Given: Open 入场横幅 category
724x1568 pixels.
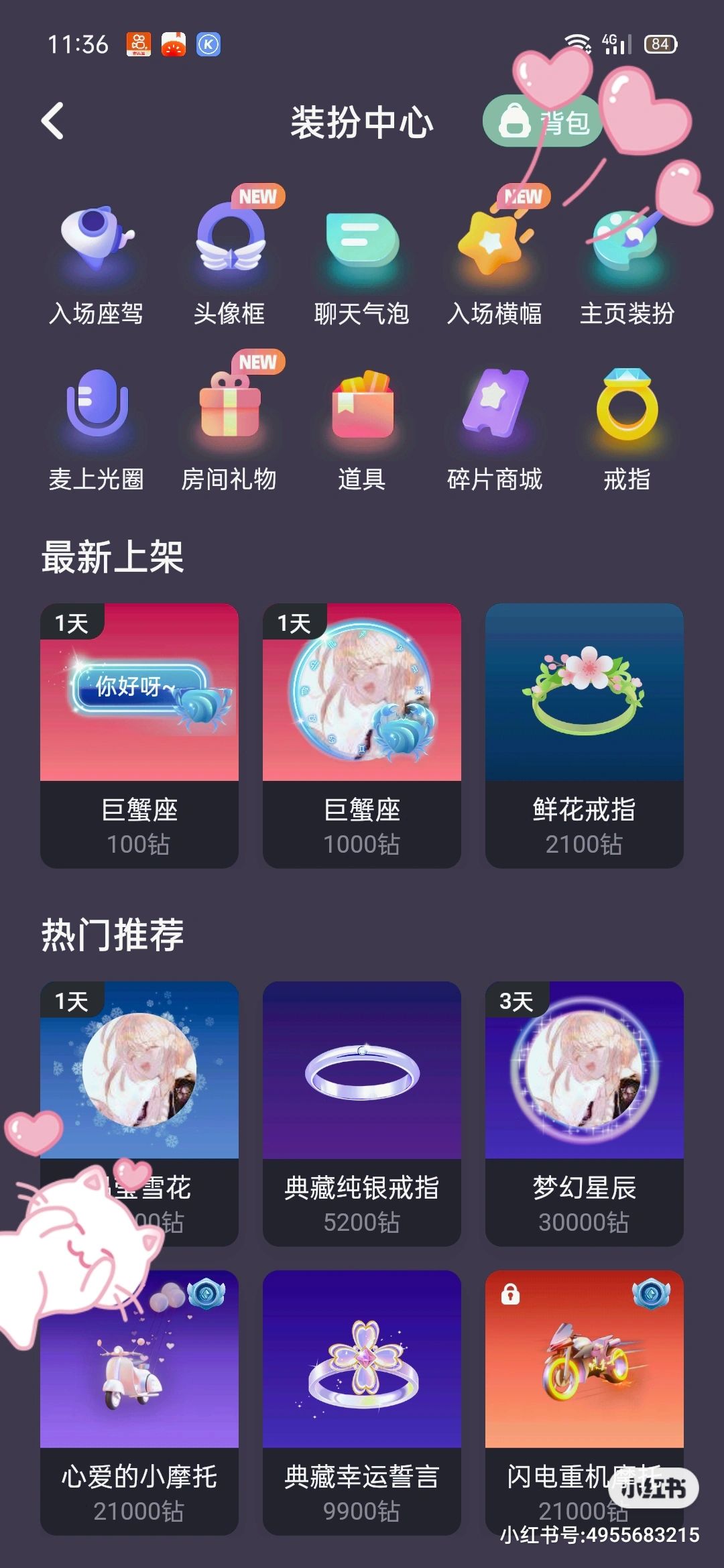Looking at the screenshot, I should (x=495, y=265).
